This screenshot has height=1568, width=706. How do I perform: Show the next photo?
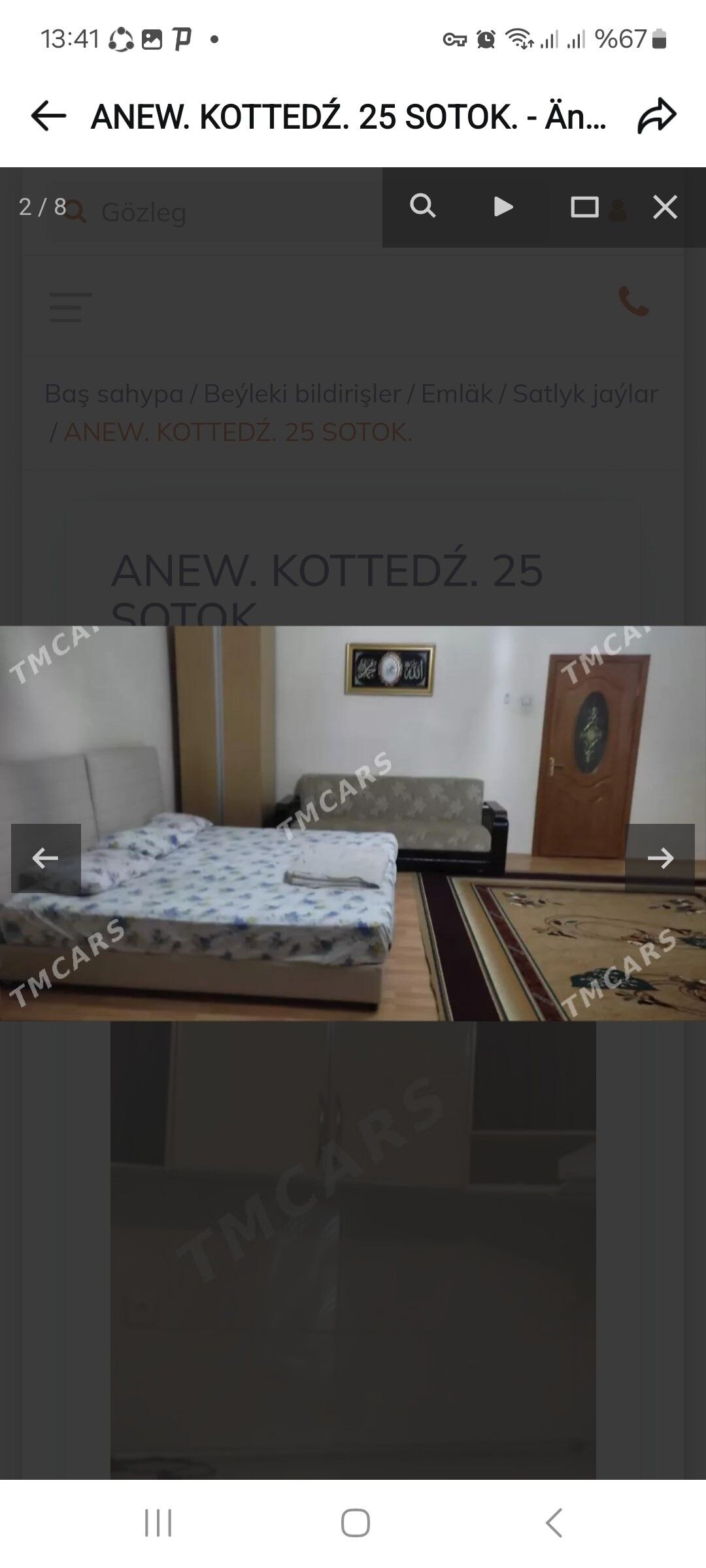pyautogui.click(x=660, y=858)
